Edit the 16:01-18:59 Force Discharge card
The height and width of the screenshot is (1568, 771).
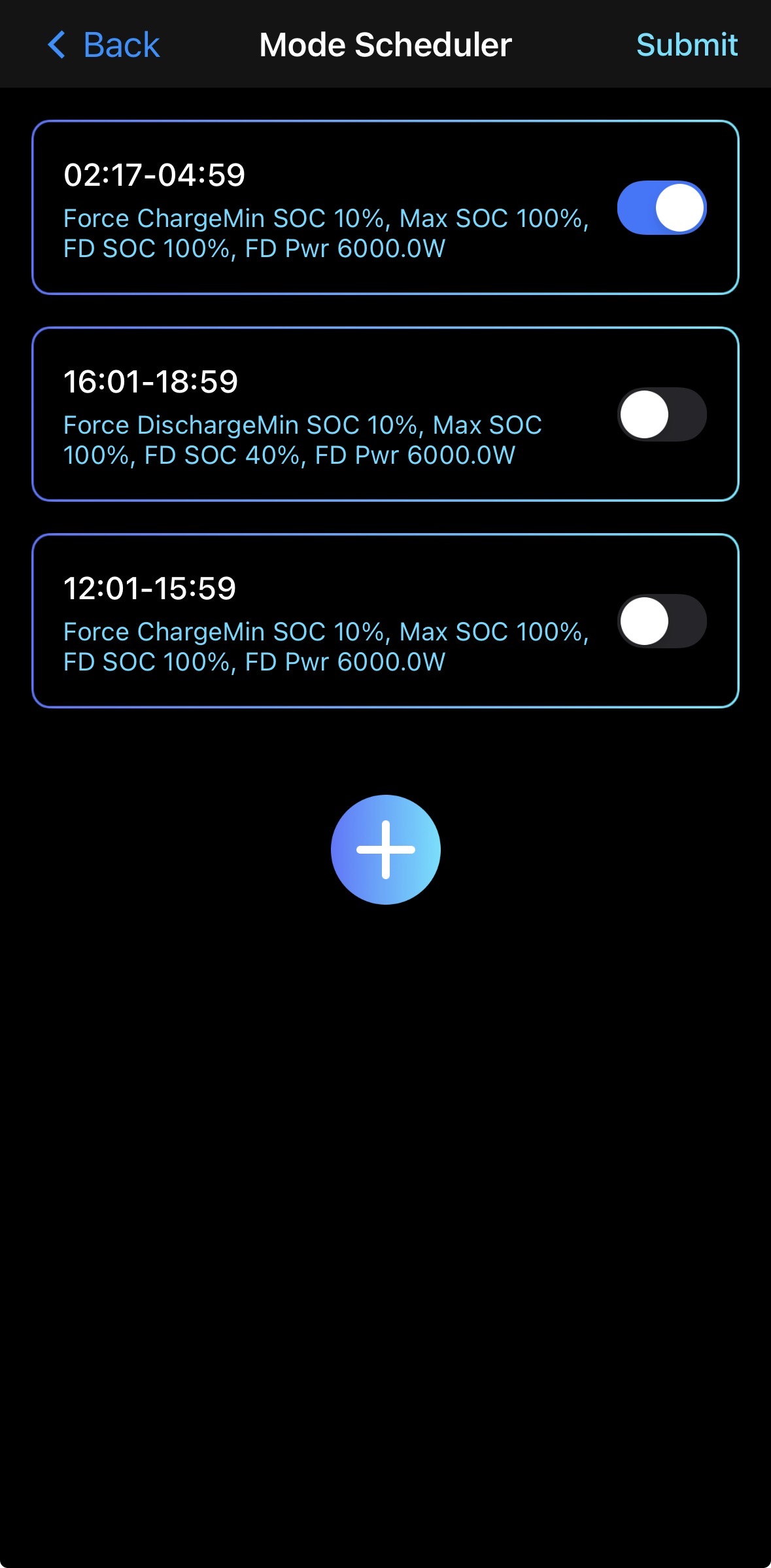314,416
